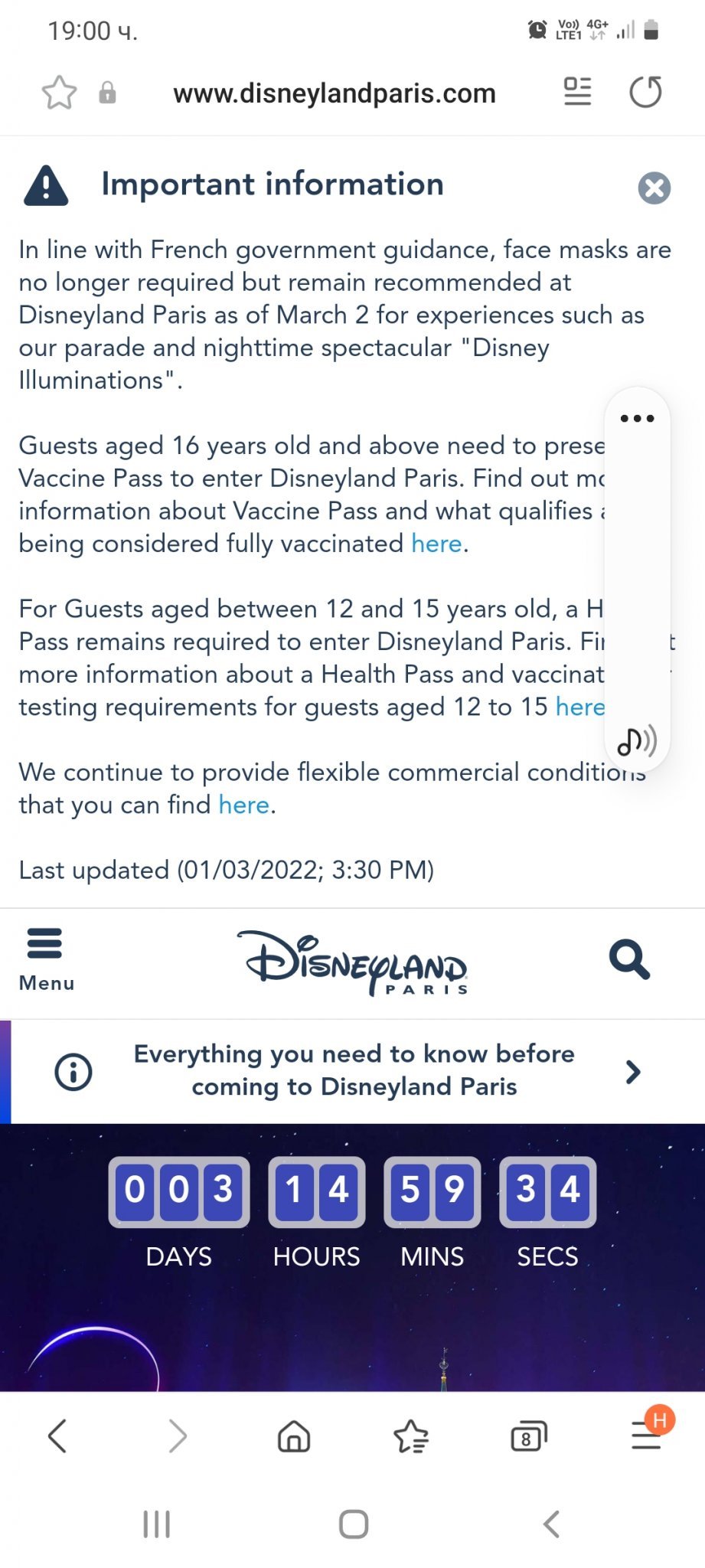Image resolution: width=705 pixels, height=1568 pixels.
Task: Open 'here' link for guests aged 12 to 15
Action: 579,707
